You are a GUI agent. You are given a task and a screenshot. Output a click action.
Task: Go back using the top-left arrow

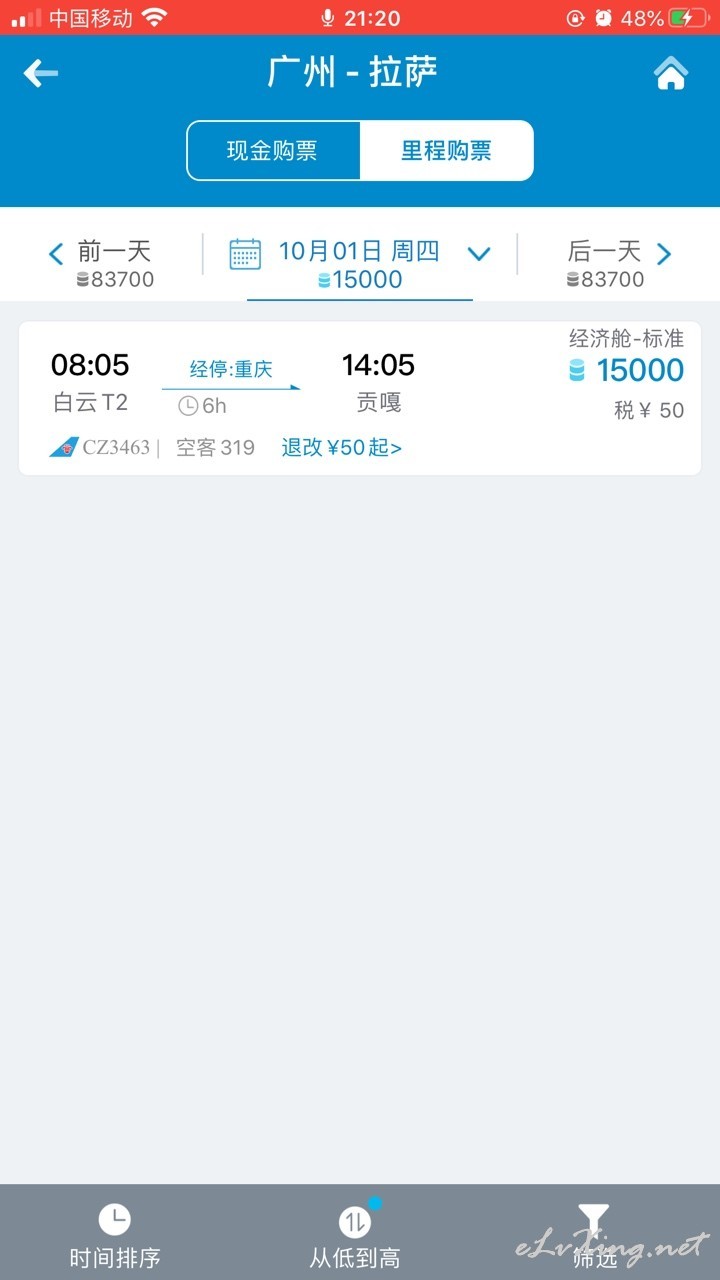[x=41, y=73]
